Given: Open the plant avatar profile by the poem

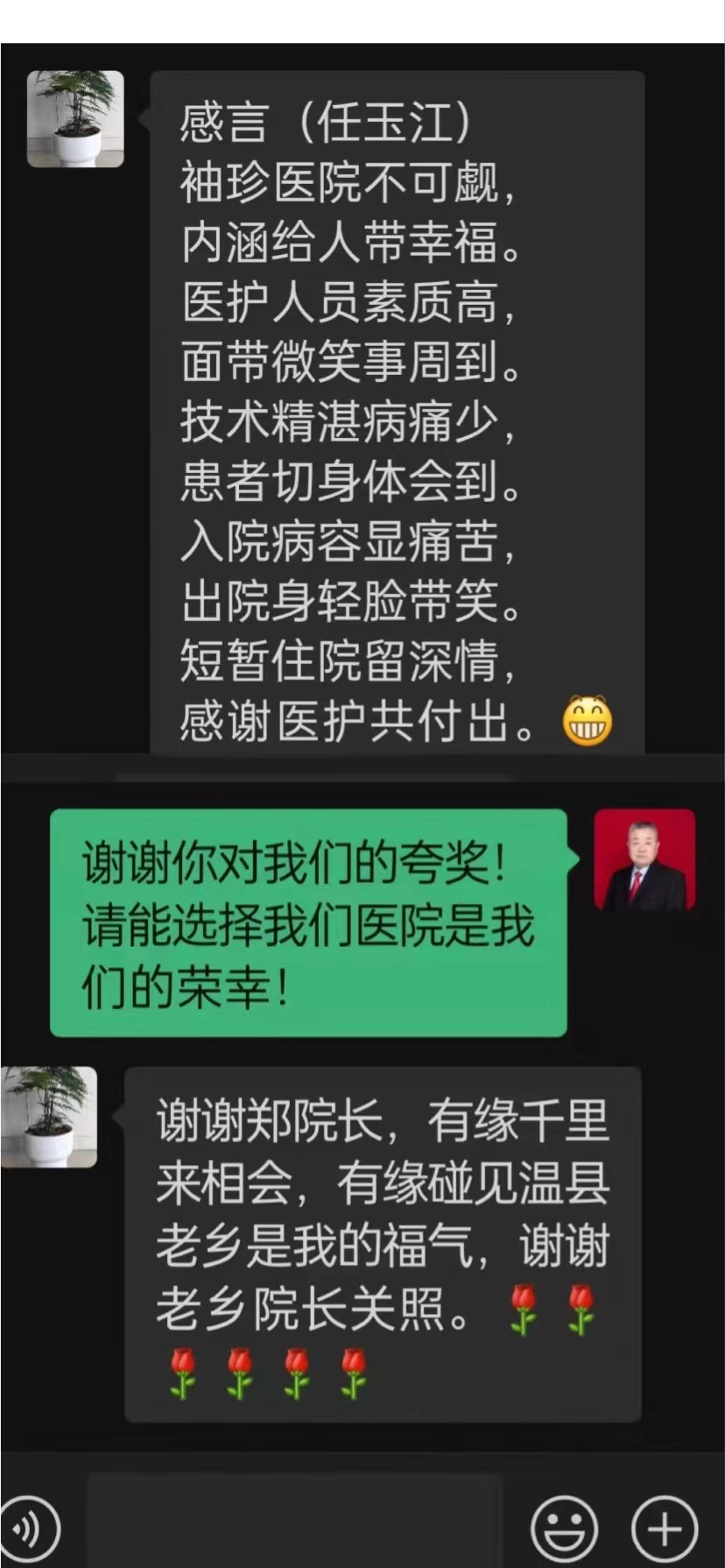Looking at the screenshot, I should (75, 119).
